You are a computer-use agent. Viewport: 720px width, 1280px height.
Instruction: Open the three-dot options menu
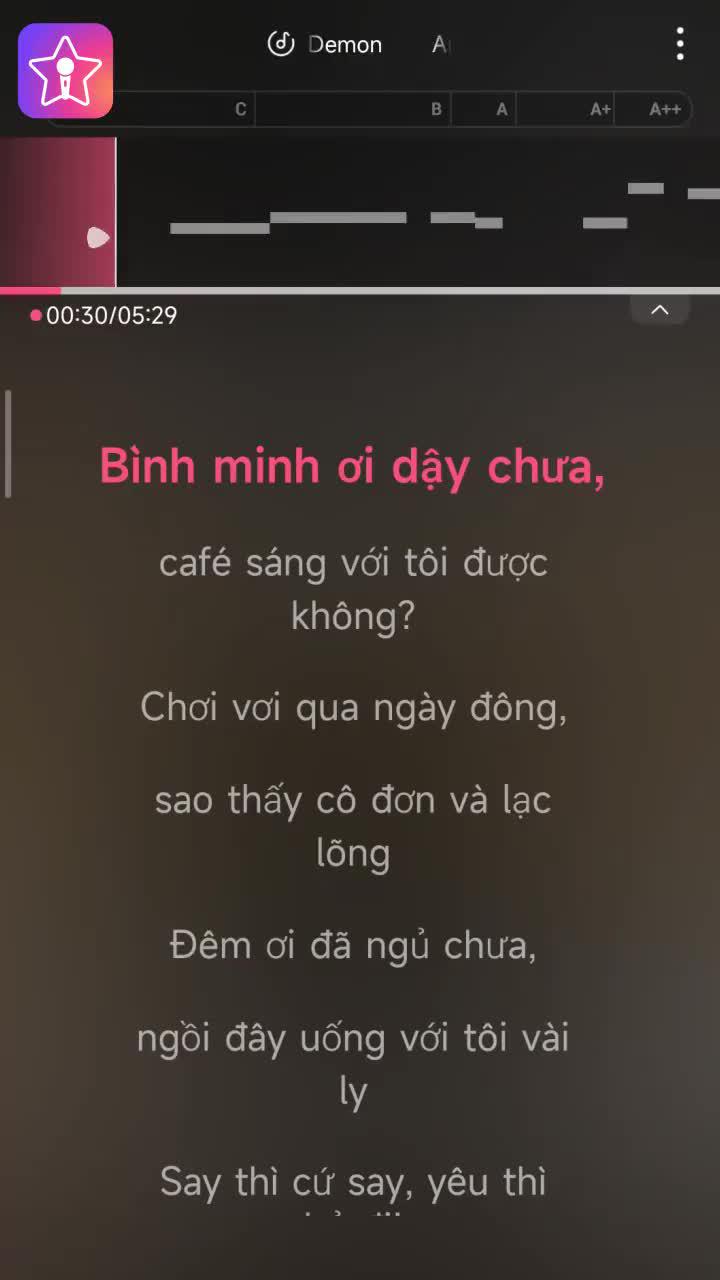pyautogui.click(x=680, y=44)
